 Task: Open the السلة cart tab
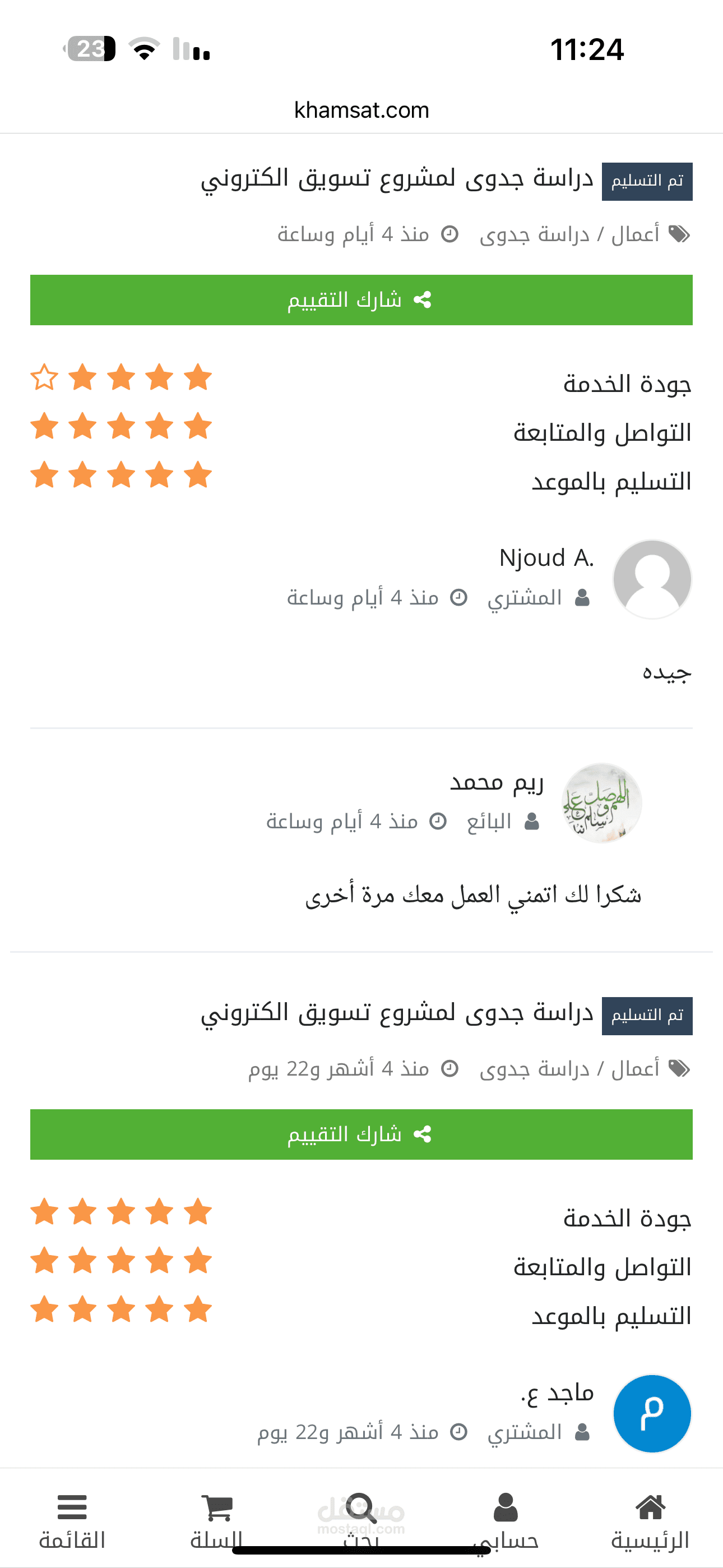click(217, 1522)
